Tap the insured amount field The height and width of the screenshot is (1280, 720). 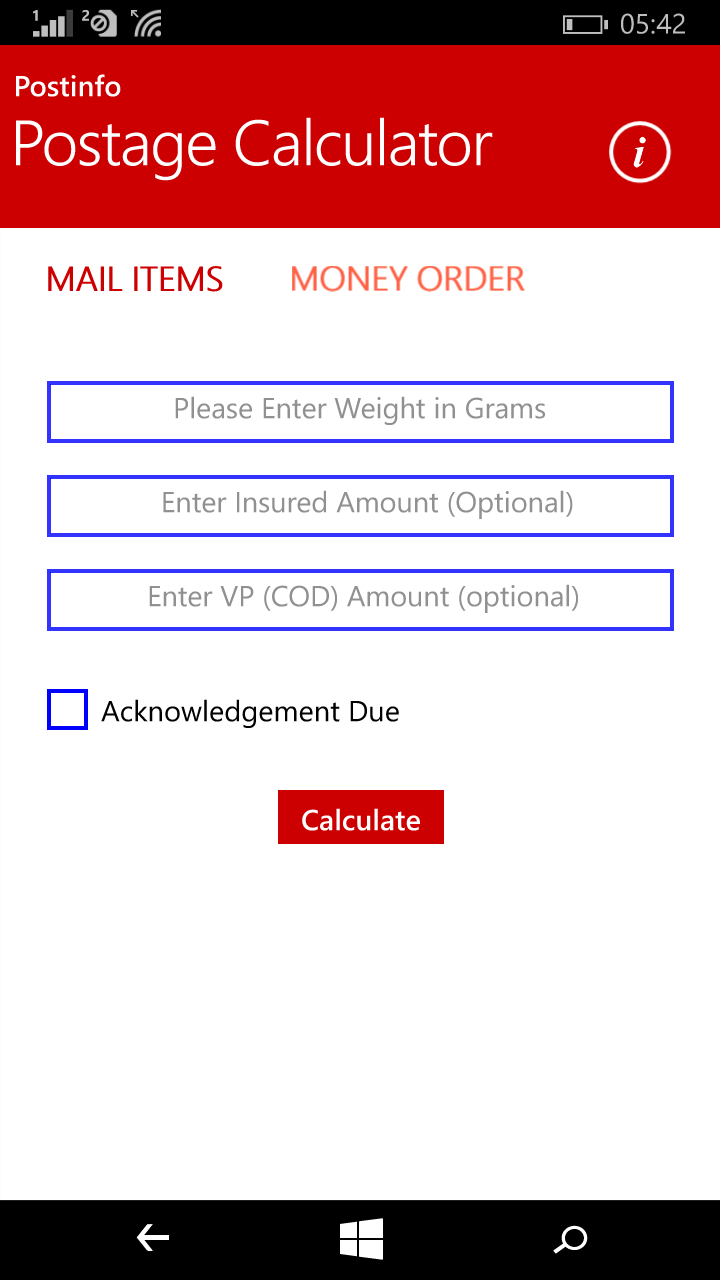360,505
